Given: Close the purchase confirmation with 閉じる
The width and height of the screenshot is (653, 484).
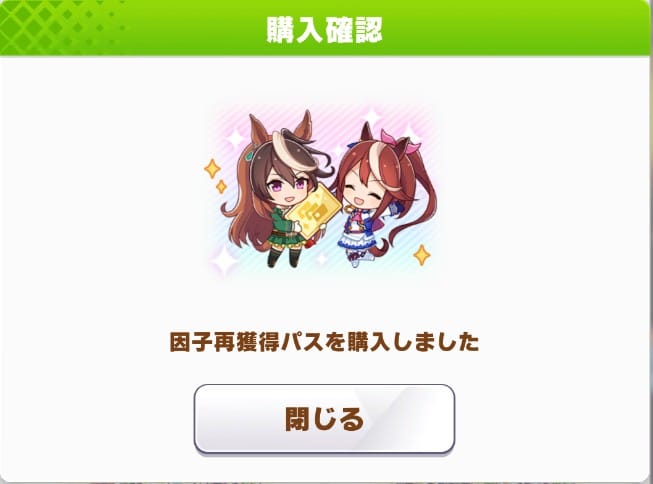Looking at the screenshot, I should (x=324, y=419).
